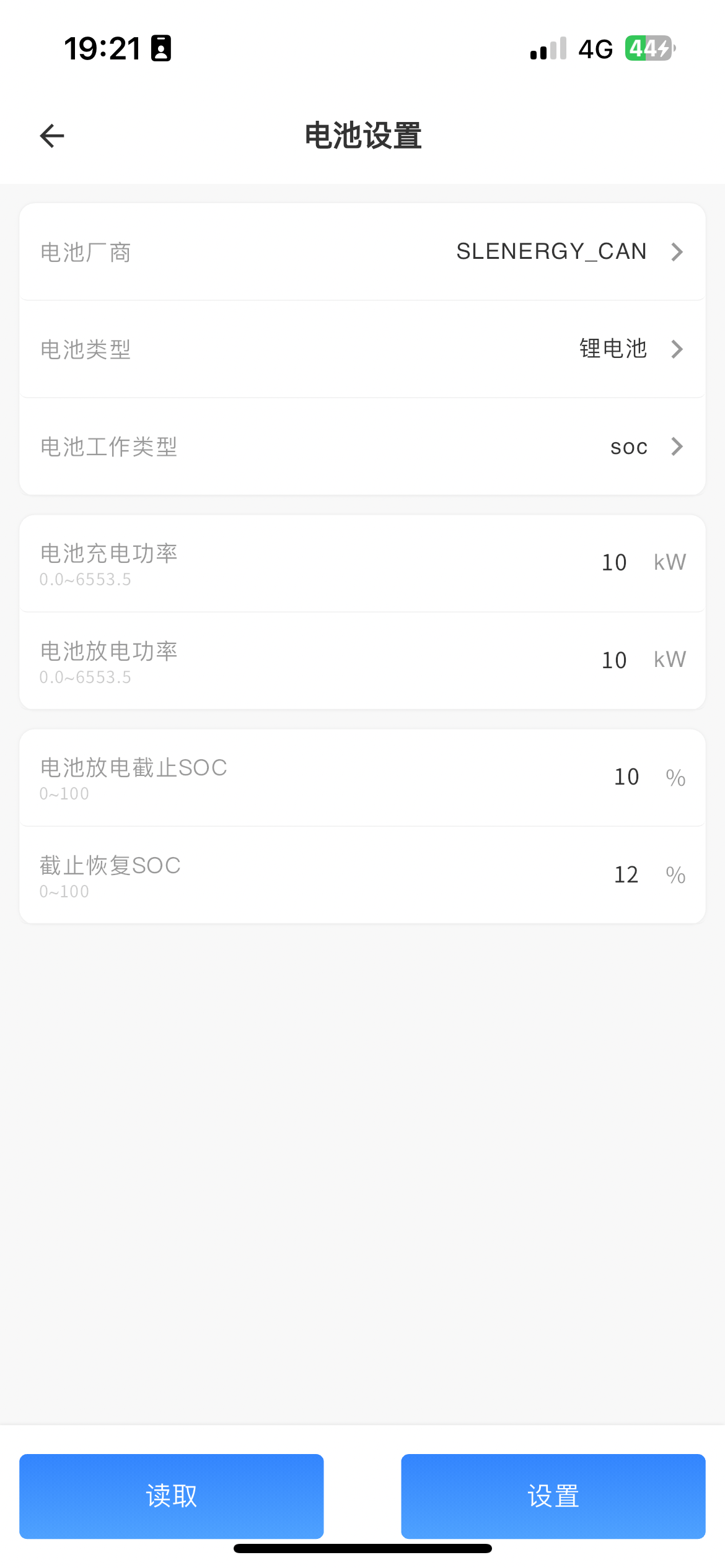Viewport: 725px width, 1568px height.
Task: Go back from 电池设置 page
Action: click(x=52, y=136)
